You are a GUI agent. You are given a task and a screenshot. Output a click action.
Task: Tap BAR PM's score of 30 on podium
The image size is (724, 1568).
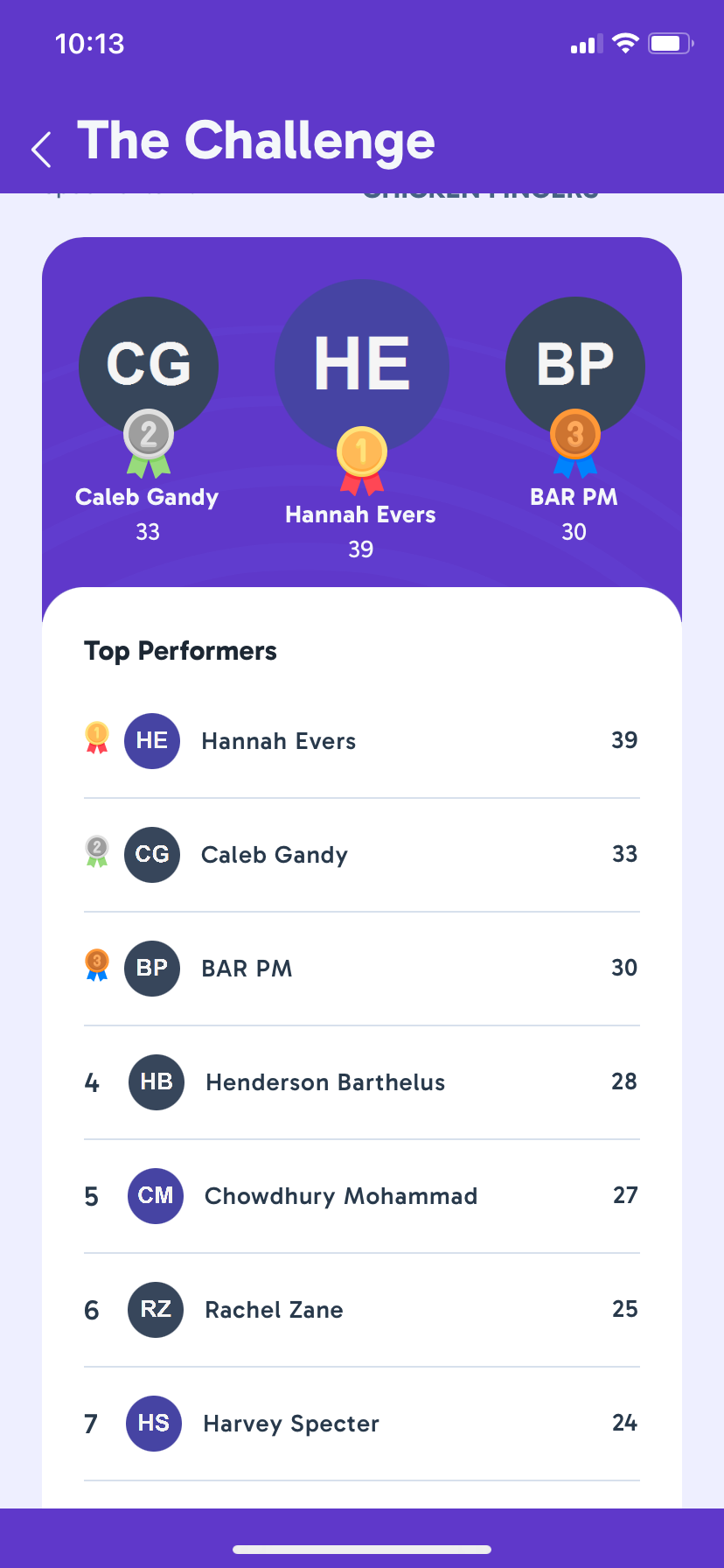(574, 531)
